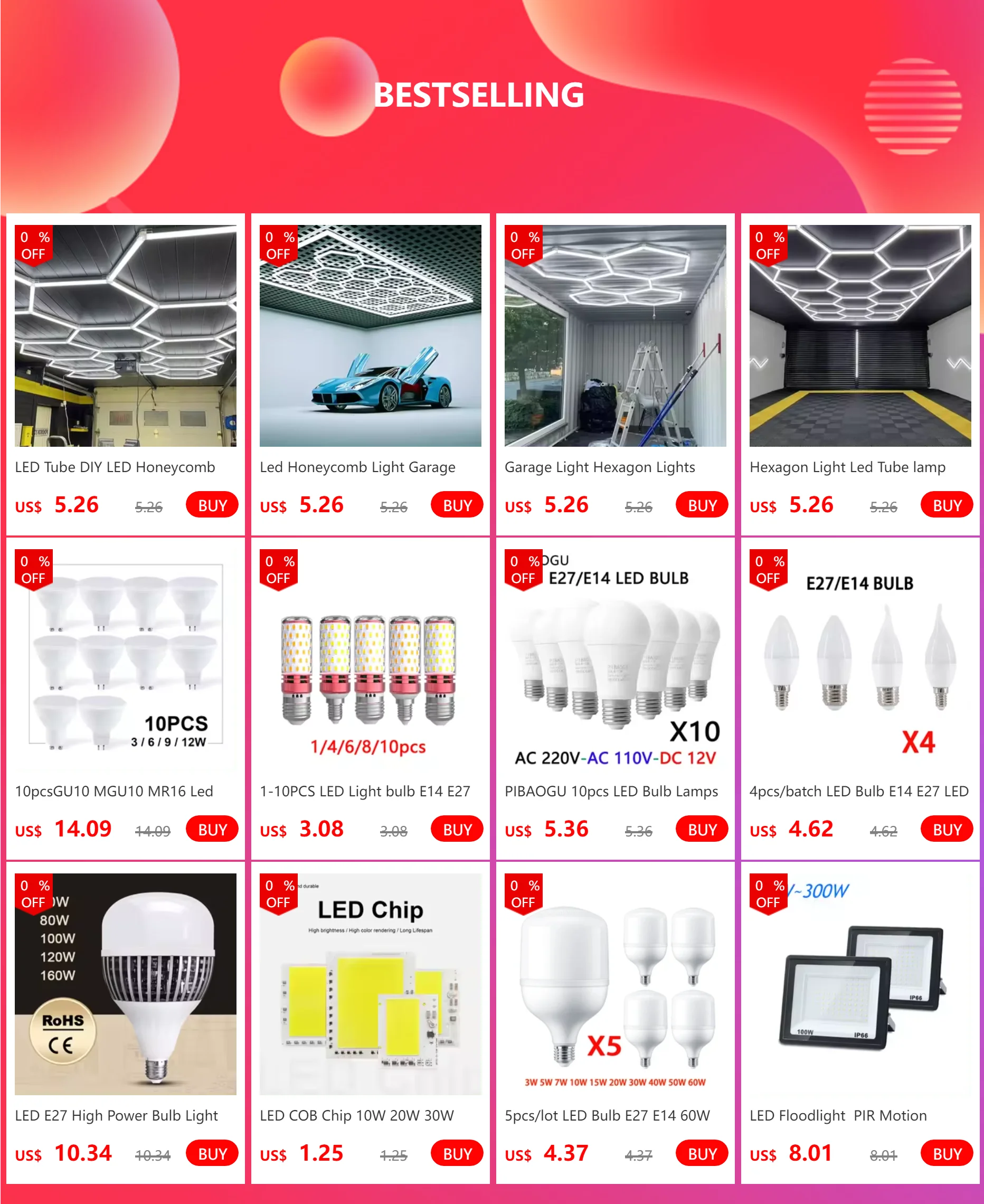This screenshot has width=984, height=1204.
Task: Open the LED E27 High Power Bulb Light
Action: click(x=125, y=984)
